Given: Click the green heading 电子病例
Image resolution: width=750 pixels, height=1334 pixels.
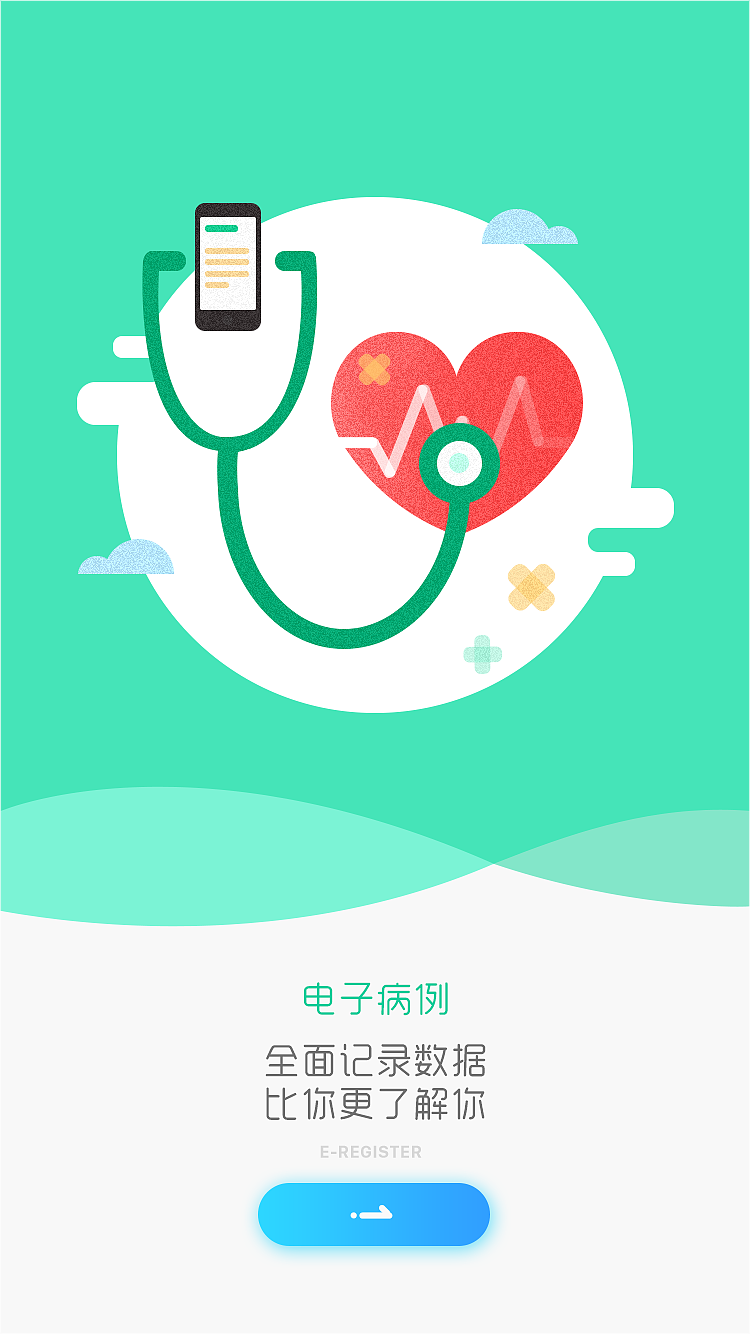Looking at the screenshot, I should click(x=375, y=997).
